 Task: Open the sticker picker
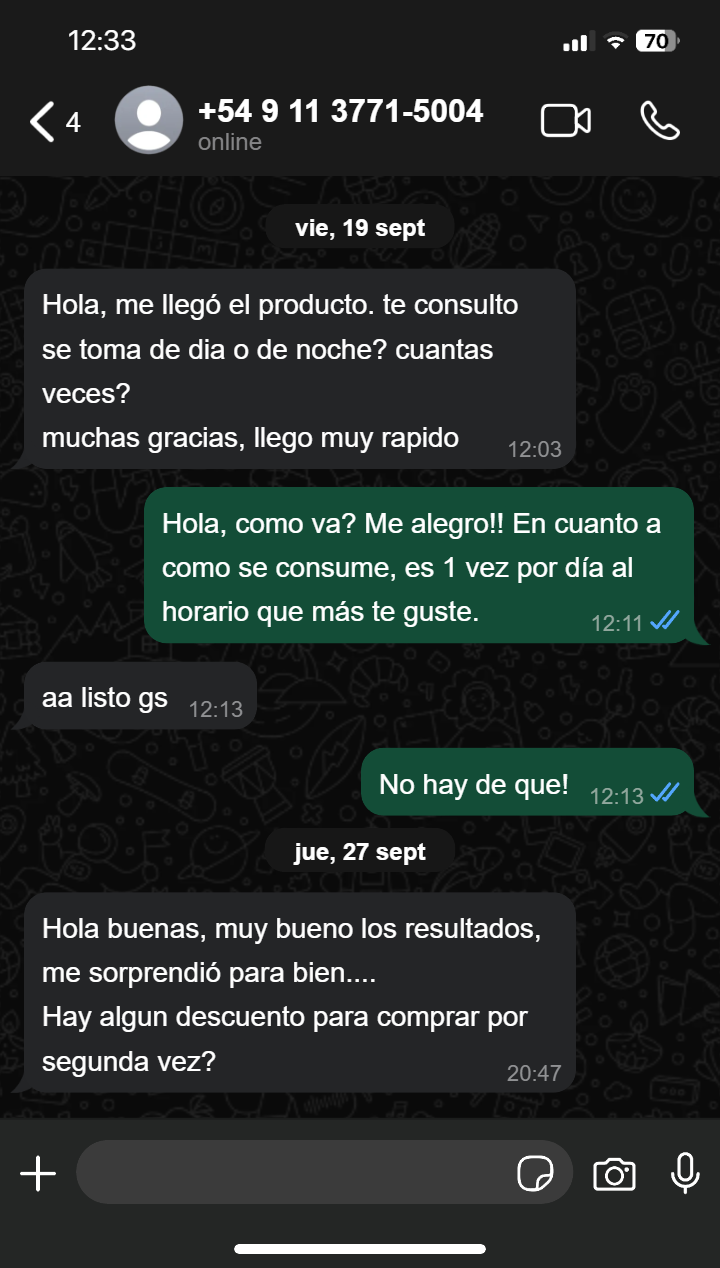click(x=535, y=1173)
